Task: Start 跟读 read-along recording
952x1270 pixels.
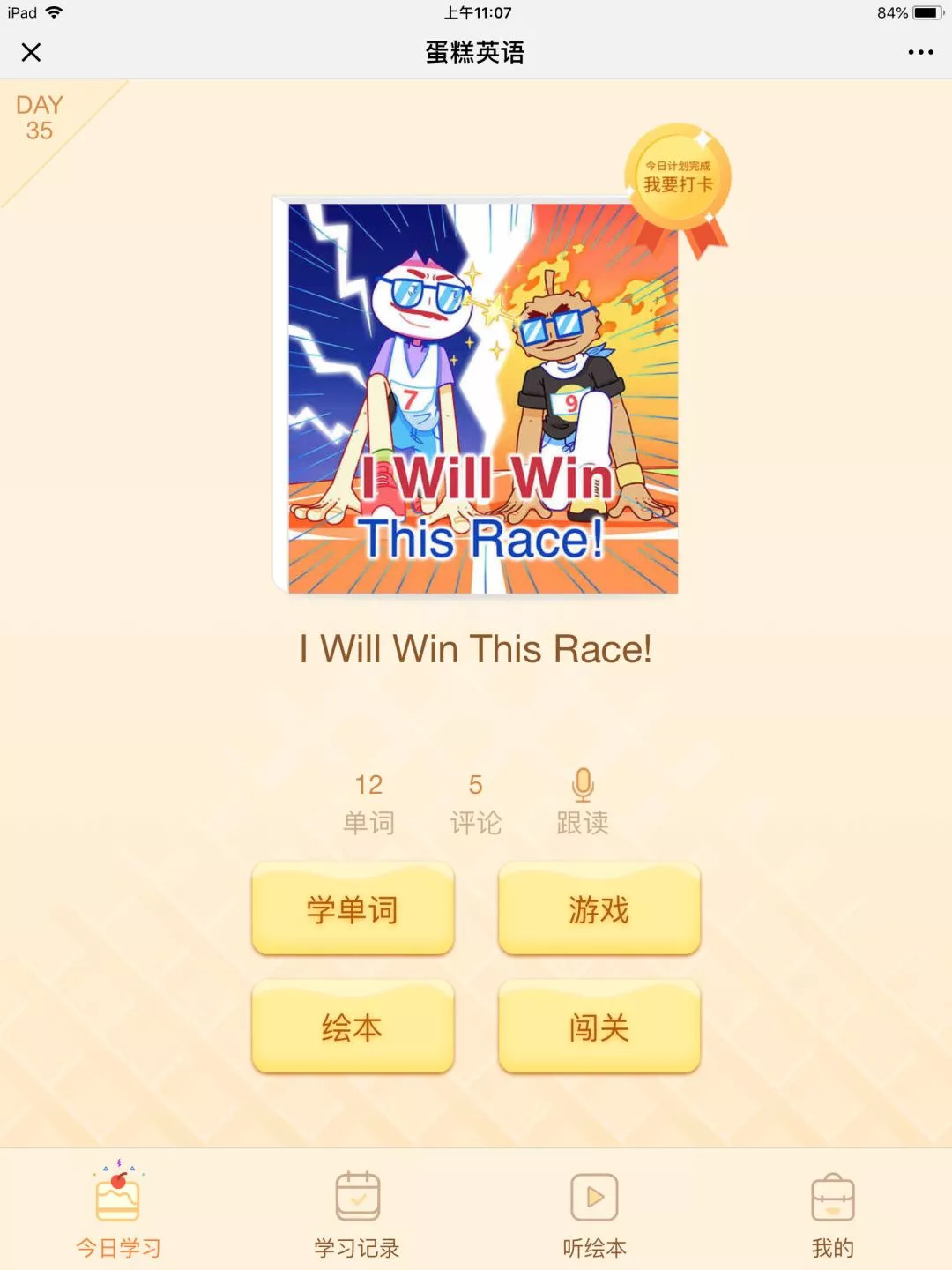Action: point(583,802)
